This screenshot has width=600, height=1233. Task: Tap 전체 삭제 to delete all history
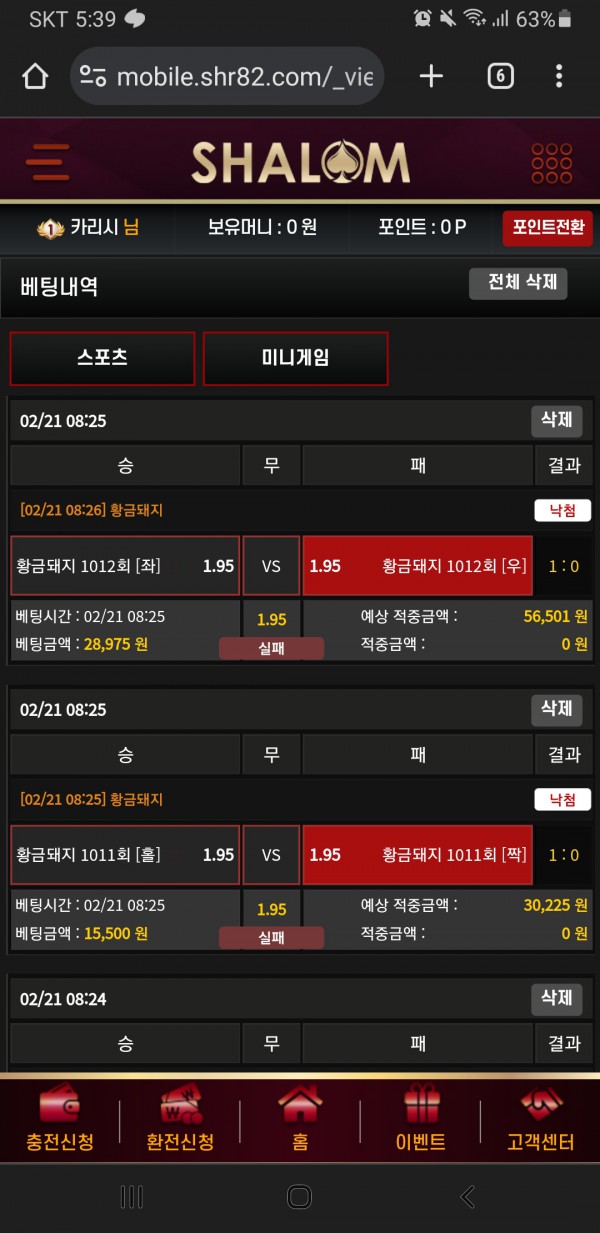tap(518, 283)
